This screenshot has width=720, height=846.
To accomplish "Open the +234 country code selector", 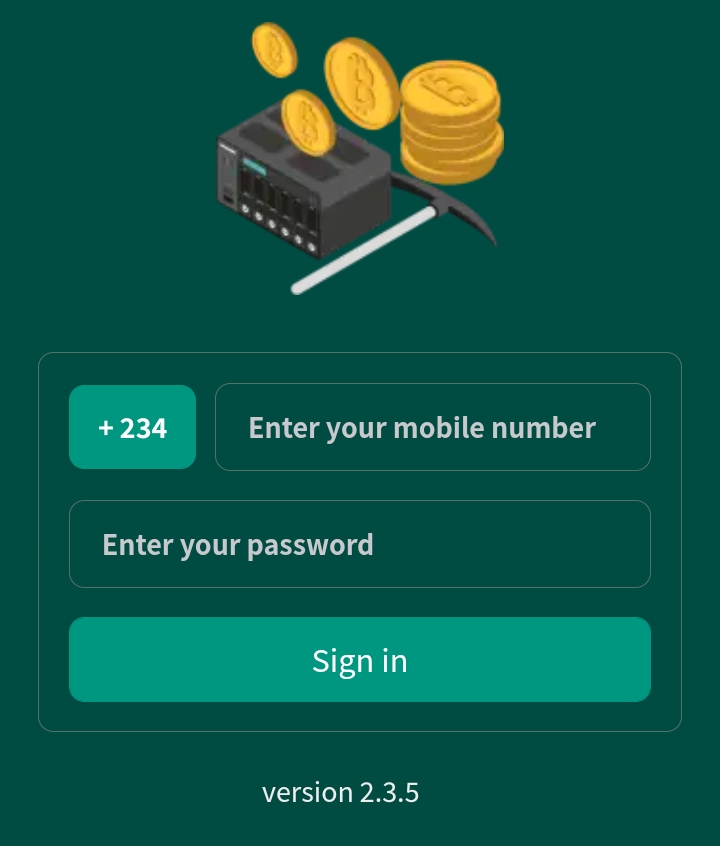I will (x=132, y=427).
